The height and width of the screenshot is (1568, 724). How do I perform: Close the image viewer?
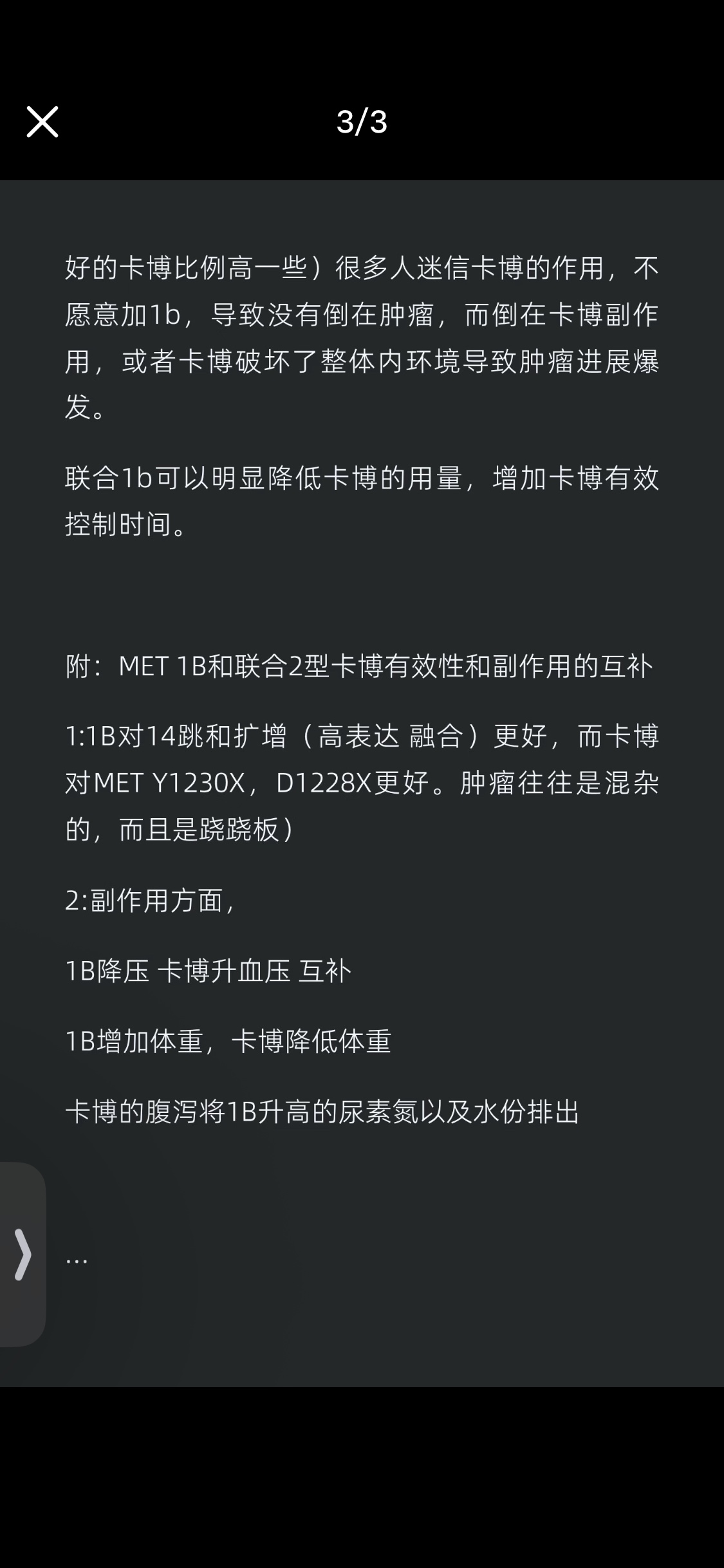point(42,122)
